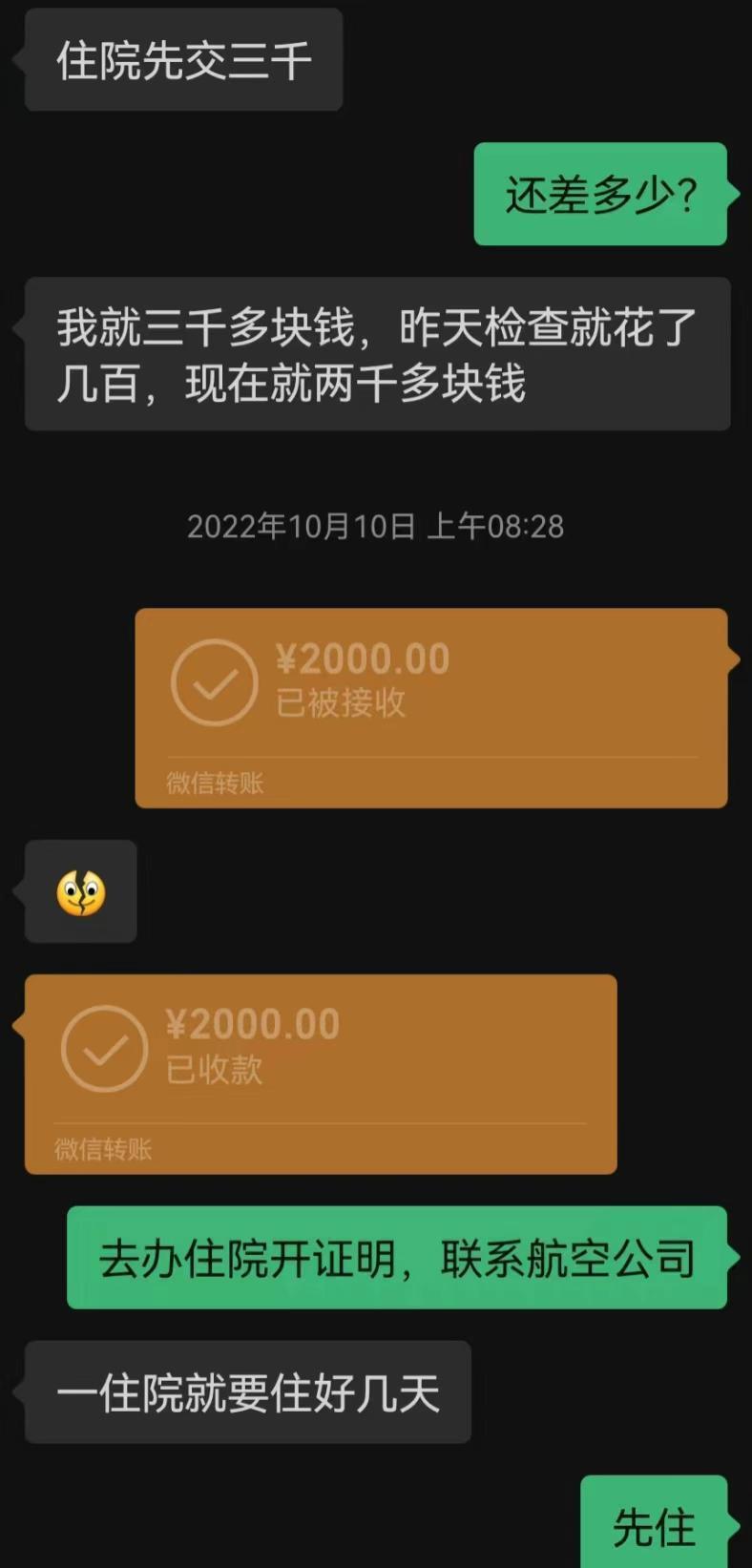This screenshot has height=1568, width=752.
Task: Click the checkmark icon on the first transfer
Action: (214, 681)
